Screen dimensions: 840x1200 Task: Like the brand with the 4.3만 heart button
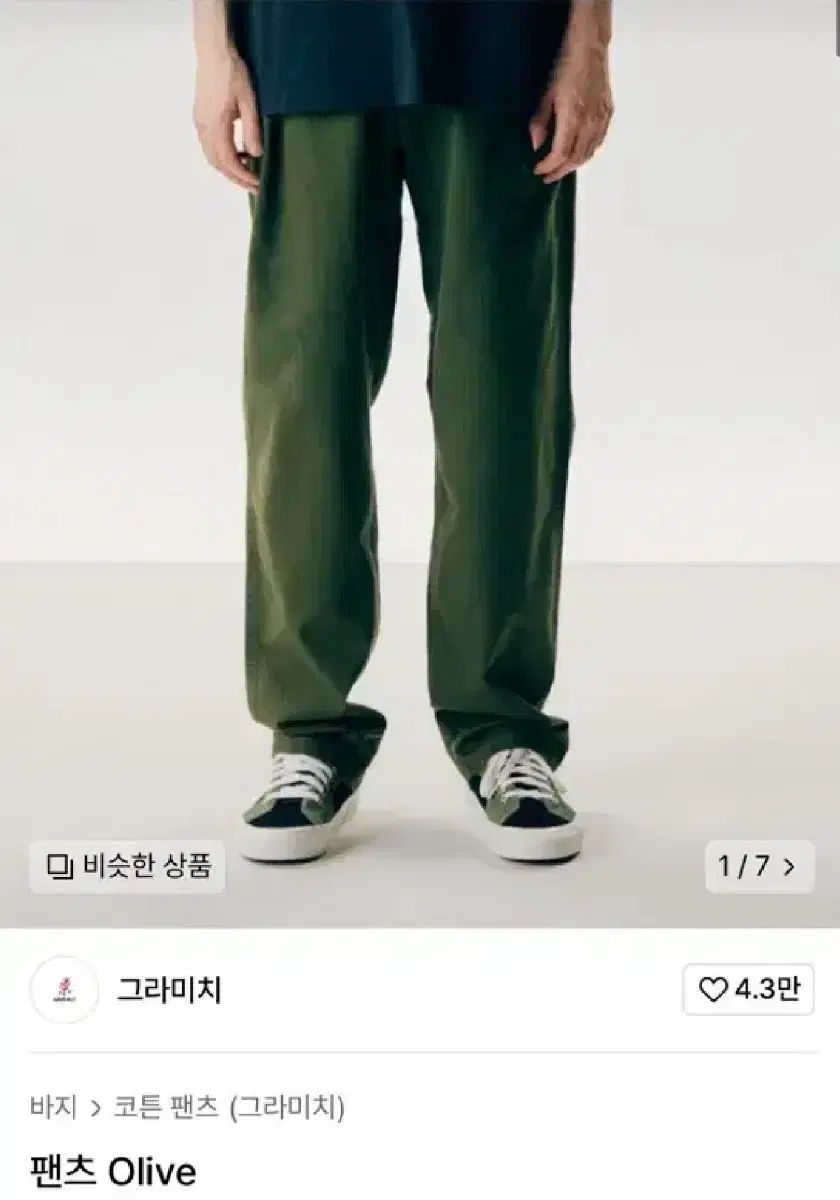pyautogui.click(x=749, y=990)
